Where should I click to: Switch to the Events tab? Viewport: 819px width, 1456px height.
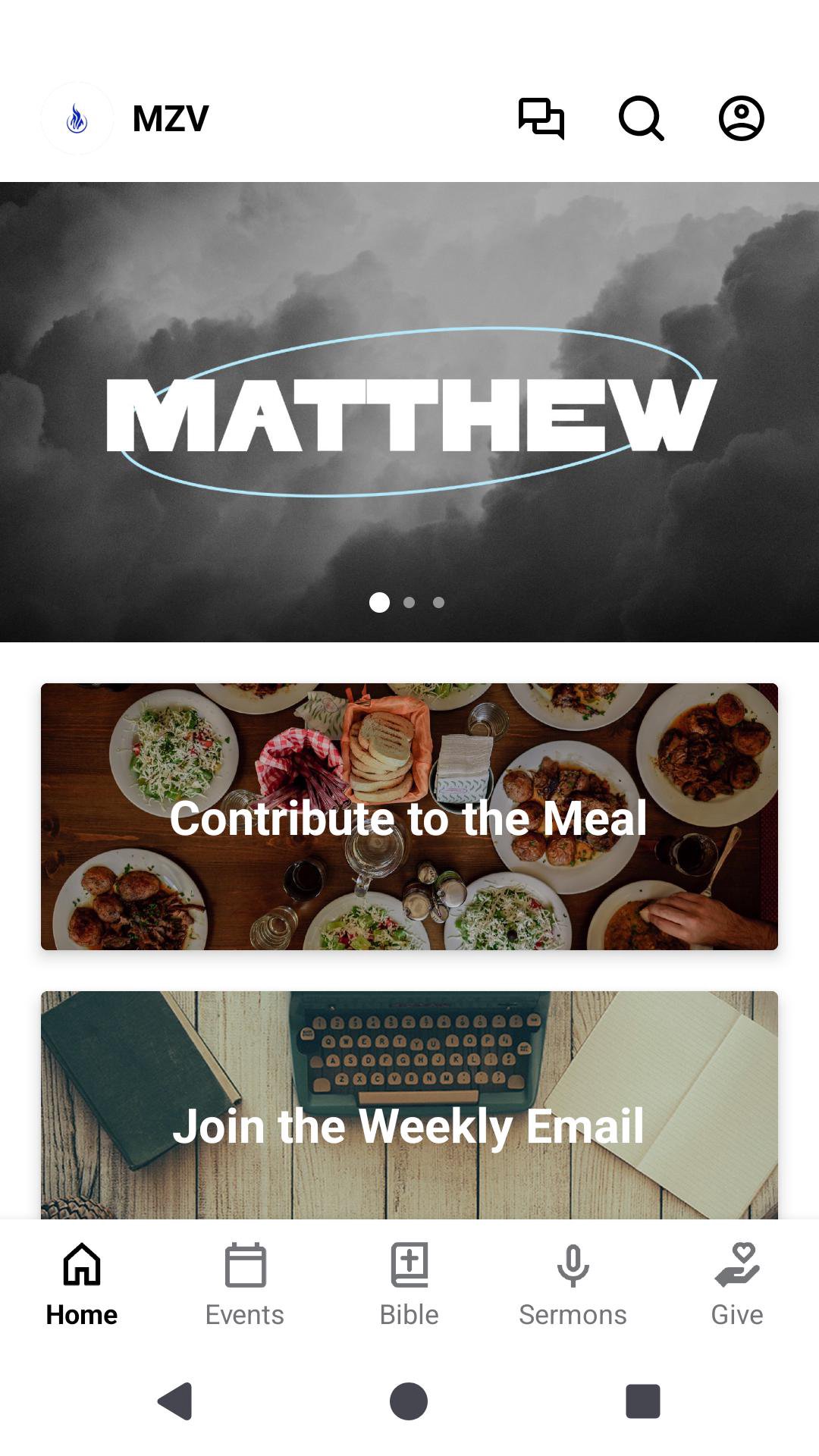click(x=245, y=1284)
